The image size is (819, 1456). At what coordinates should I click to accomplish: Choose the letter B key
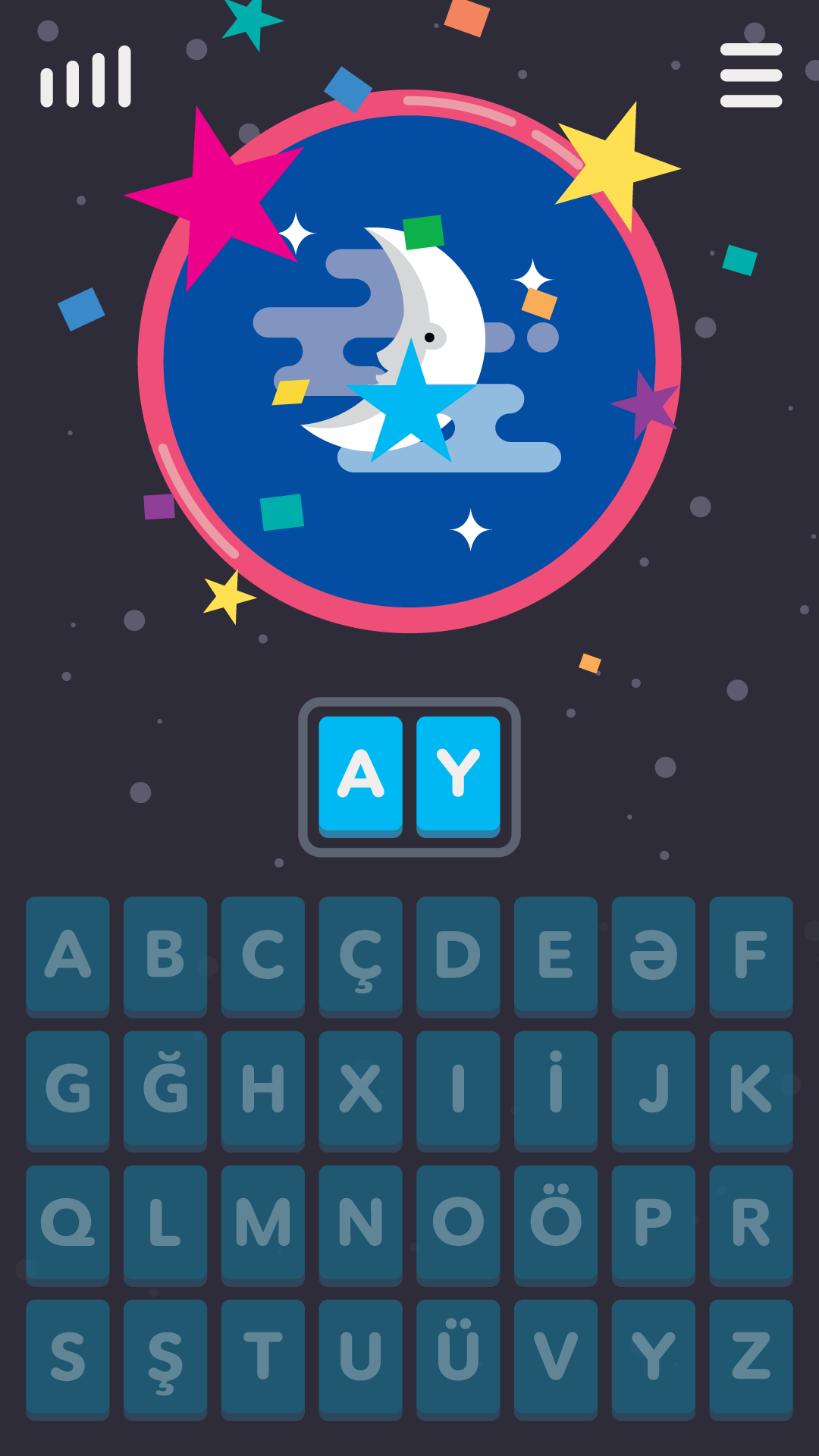click(x=165, y=955)
